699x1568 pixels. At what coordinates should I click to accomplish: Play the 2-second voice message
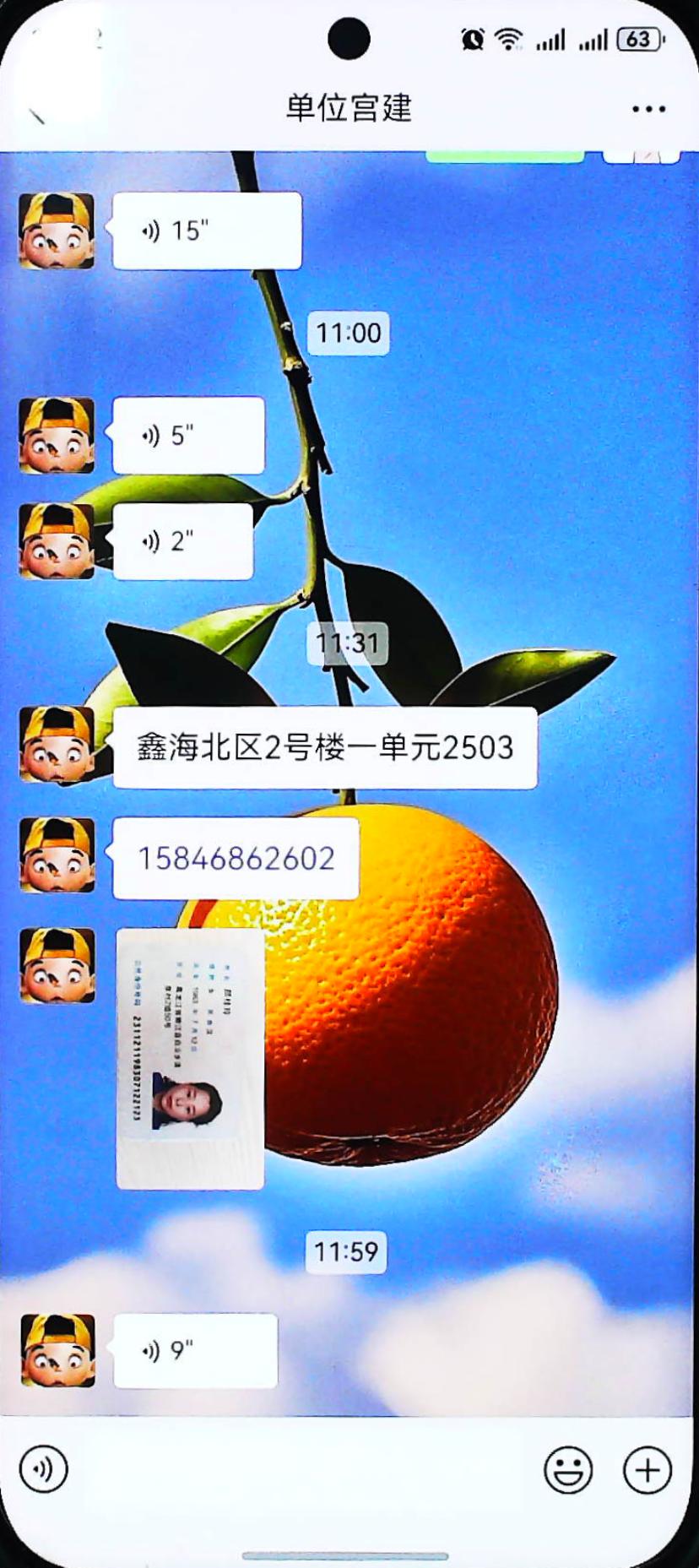(x=182, y=541)
